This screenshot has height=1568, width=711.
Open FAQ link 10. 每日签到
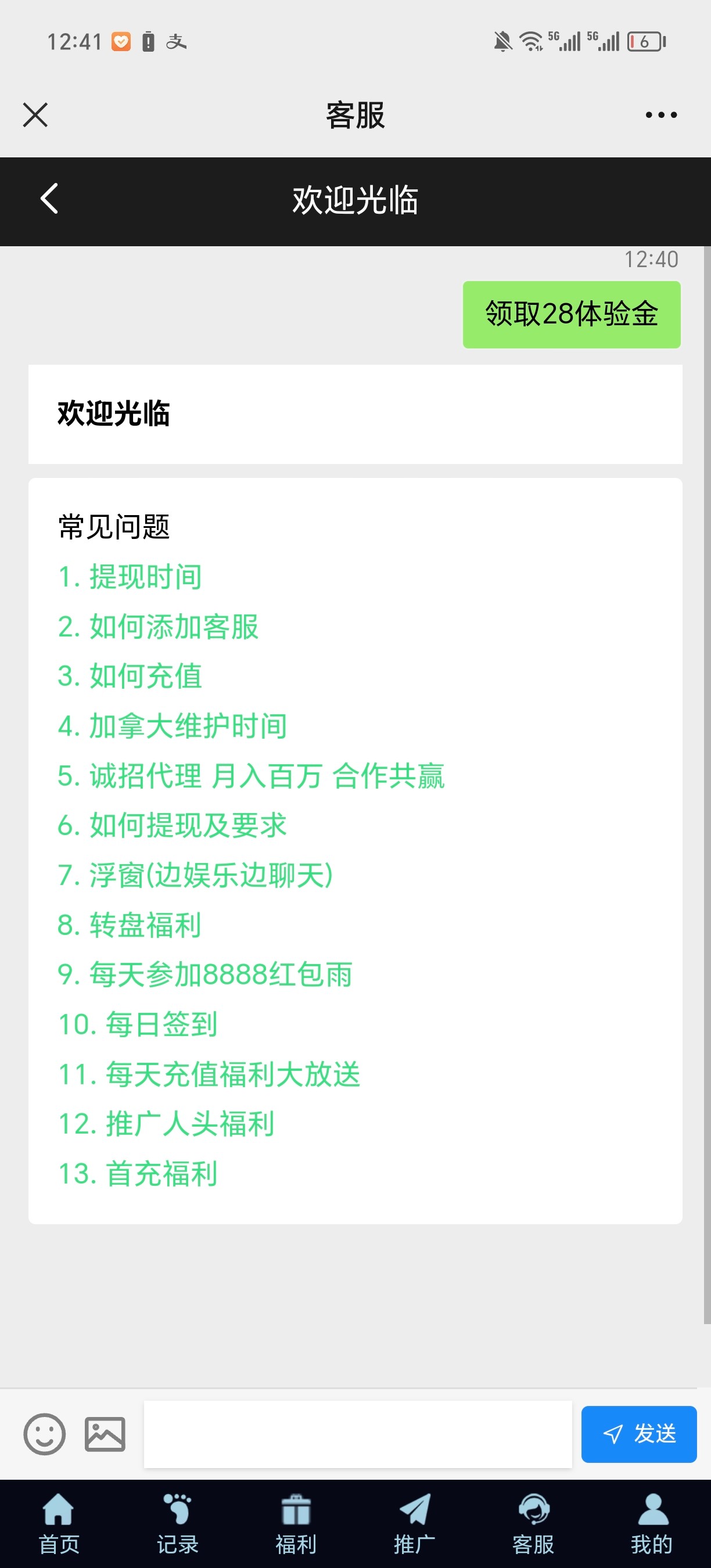pyautogui.click(x=138, y=1024)
